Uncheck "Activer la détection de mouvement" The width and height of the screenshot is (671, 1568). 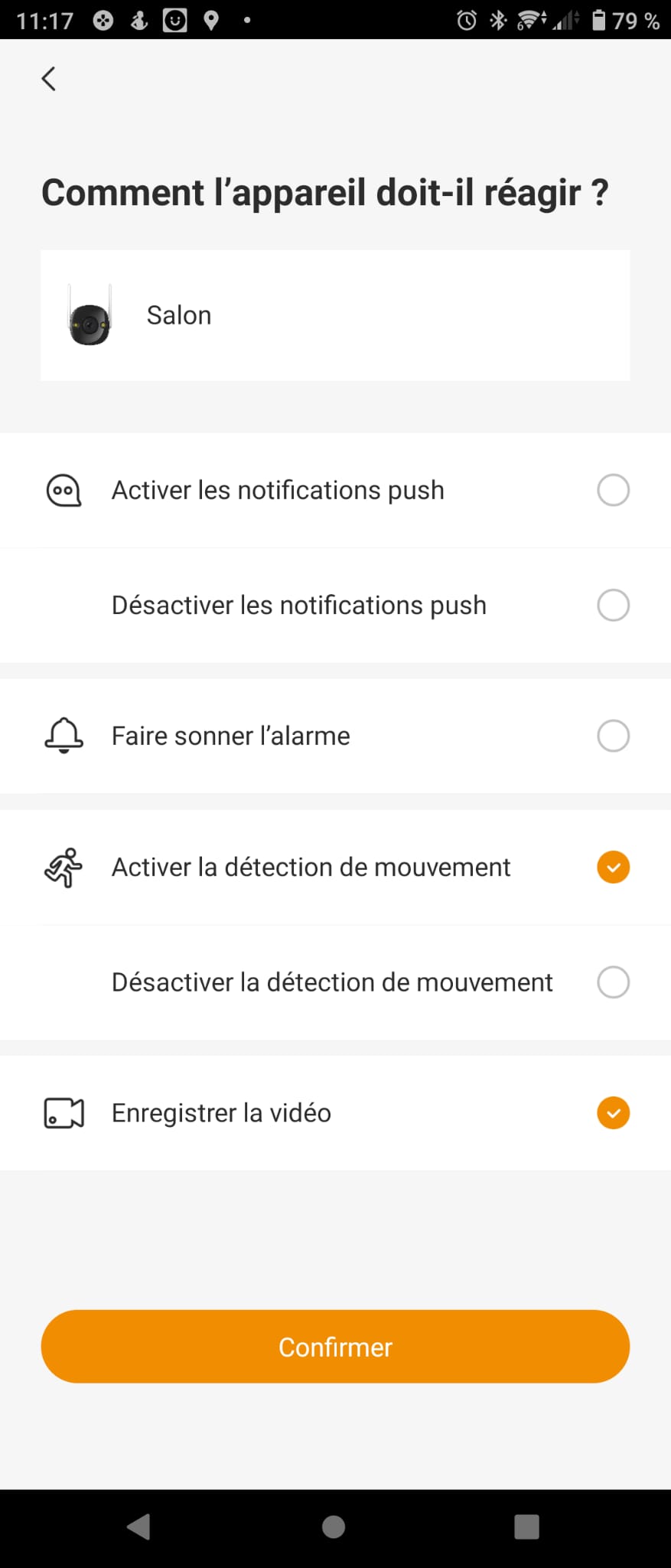point(613,867)
